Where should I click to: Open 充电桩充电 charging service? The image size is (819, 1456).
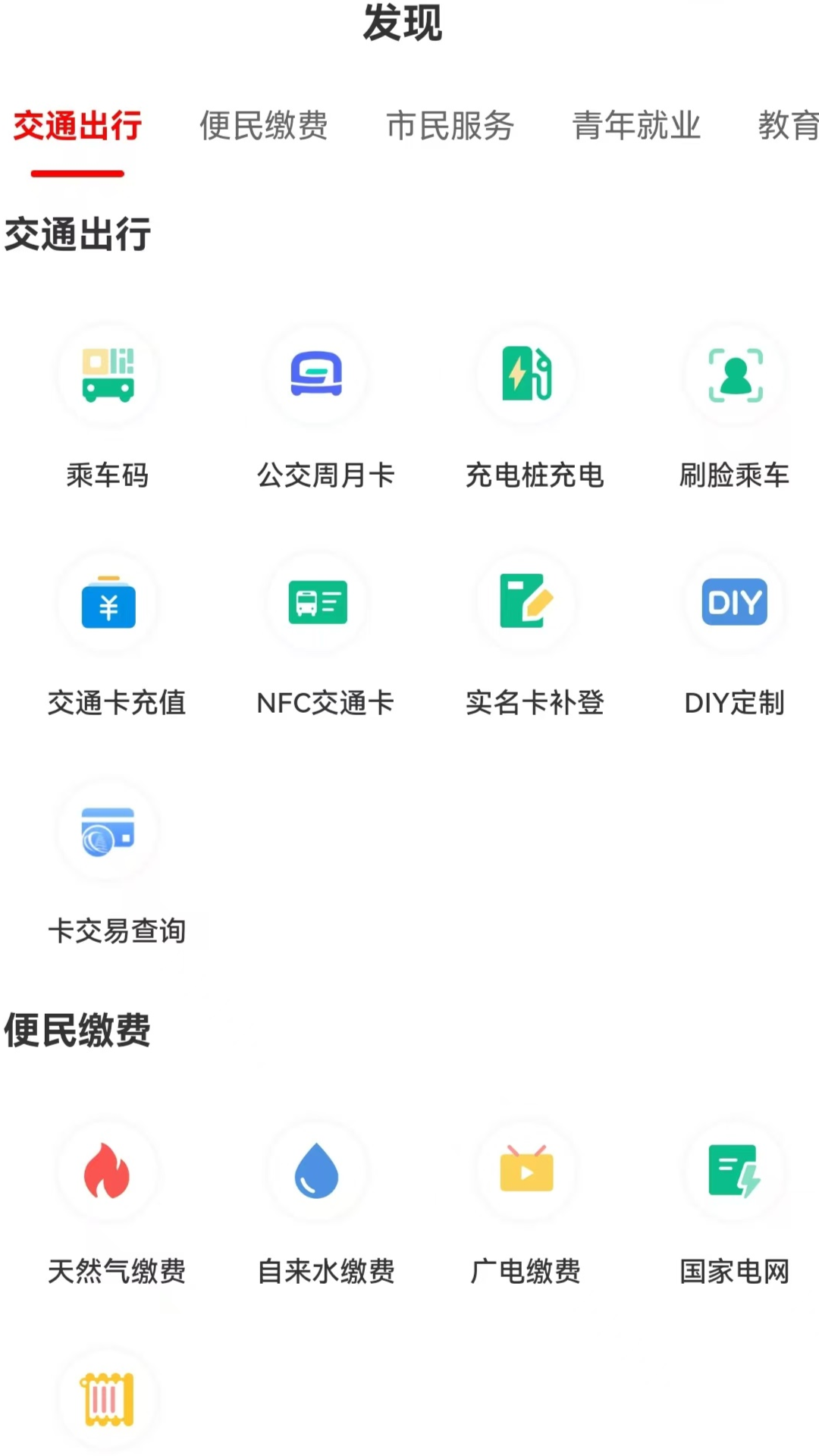click(526, 376)
